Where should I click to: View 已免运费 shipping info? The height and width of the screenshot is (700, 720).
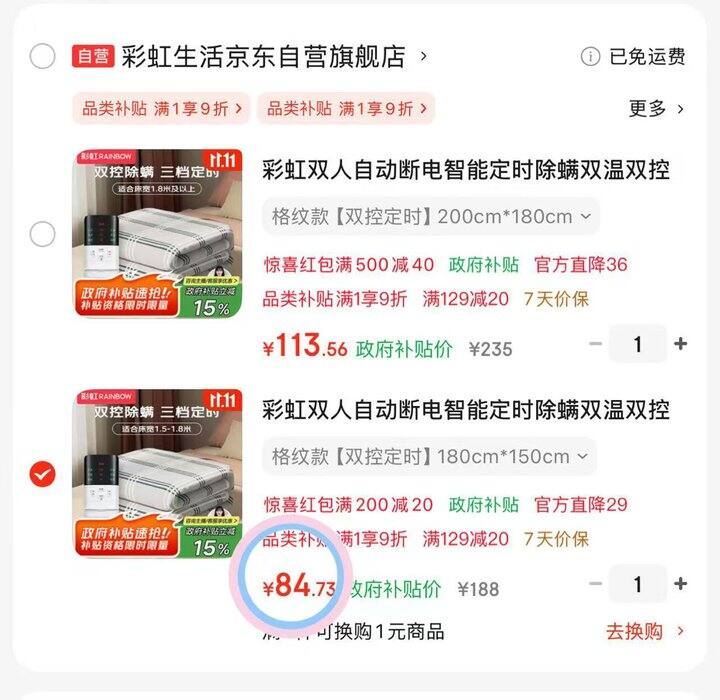[636, 56]
